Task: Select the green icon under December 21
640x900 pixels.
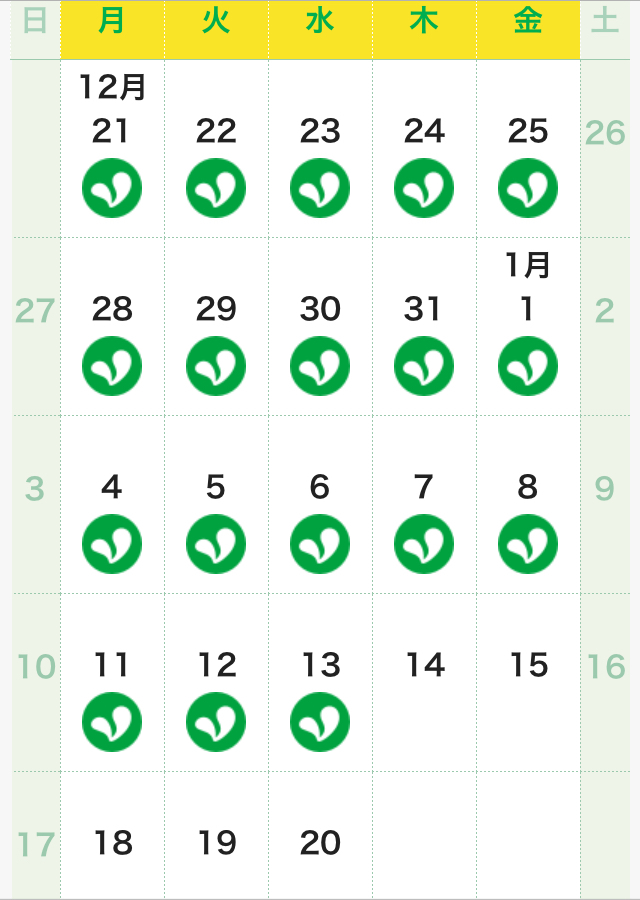Action: point(112,188)
